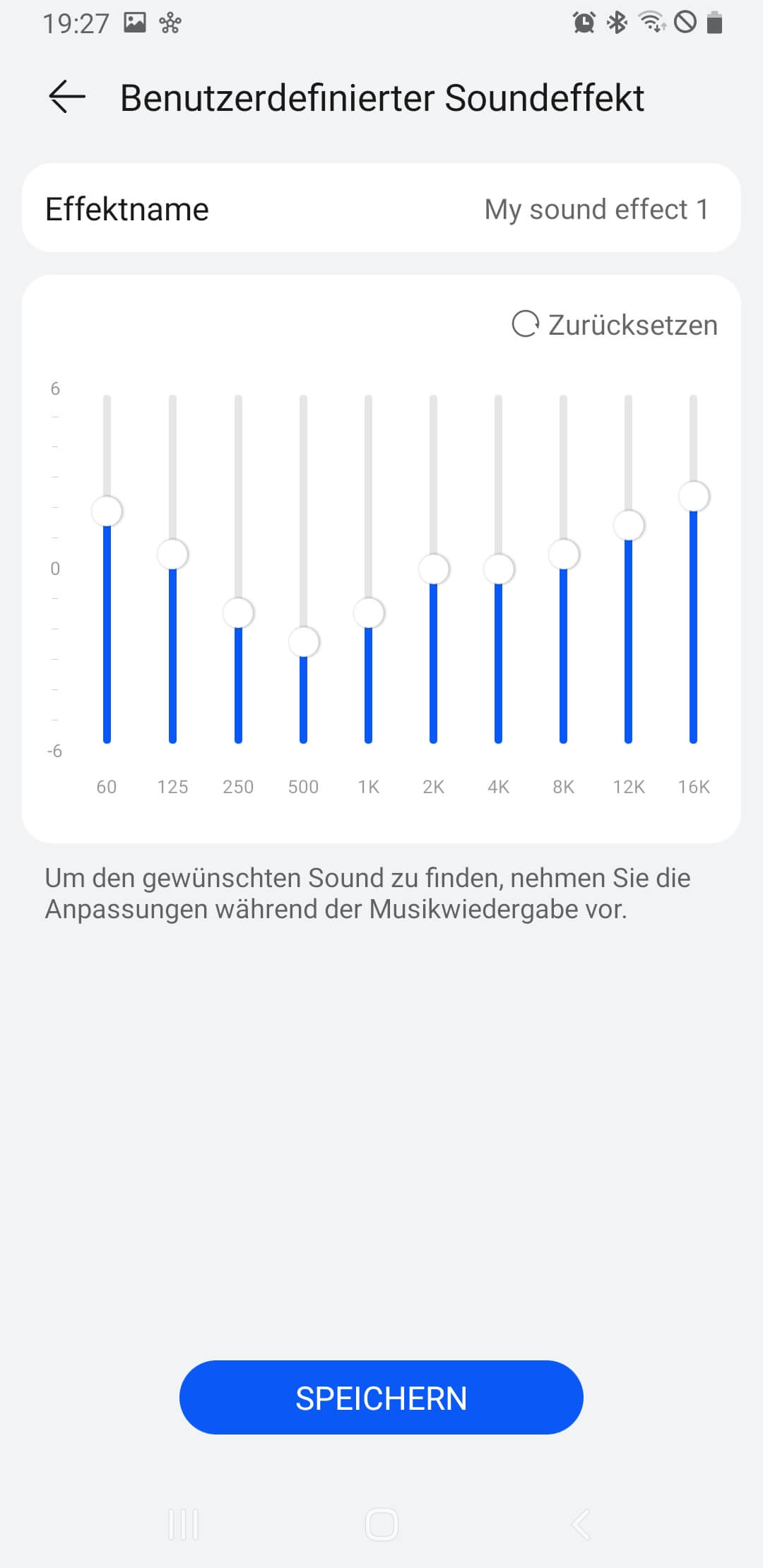This screenshot has height=1568, width=763.
Task: Tap the 500 Hz slider handle
Action: [304, 642]
